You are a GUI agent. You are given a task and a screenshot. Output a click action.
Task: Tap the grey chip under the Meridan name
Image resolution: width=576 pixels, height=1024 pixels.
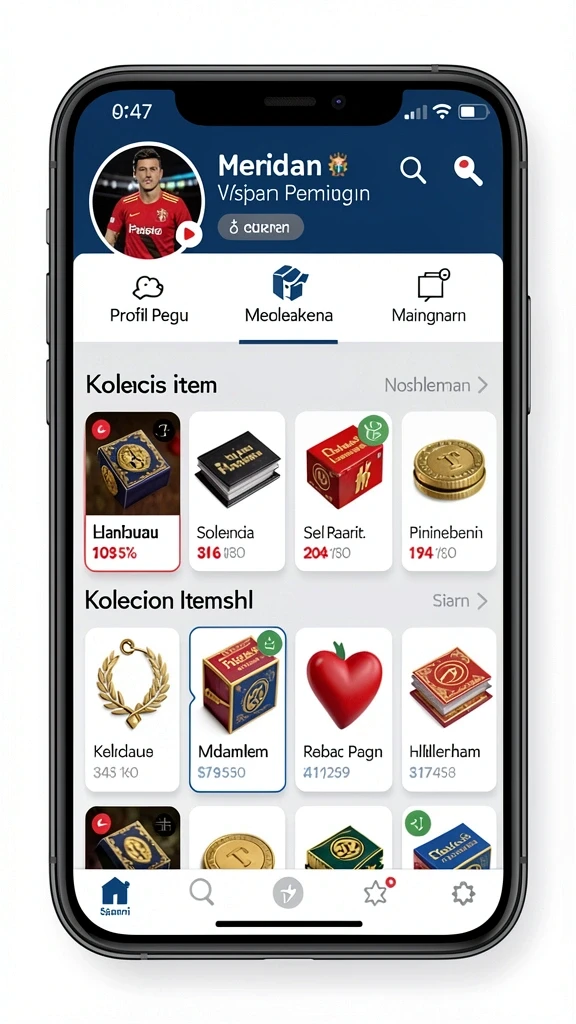click(261, 227)
